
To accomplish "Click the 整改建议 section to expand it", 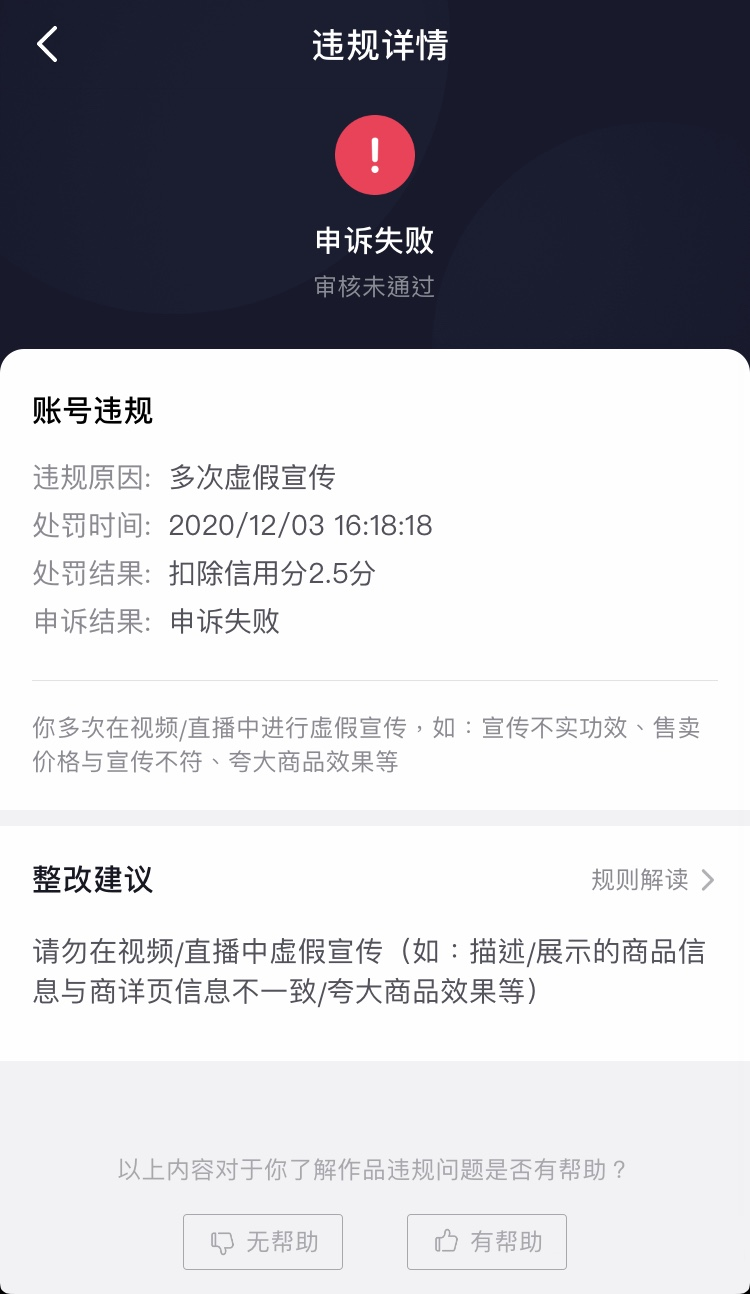I will point(94,881).
